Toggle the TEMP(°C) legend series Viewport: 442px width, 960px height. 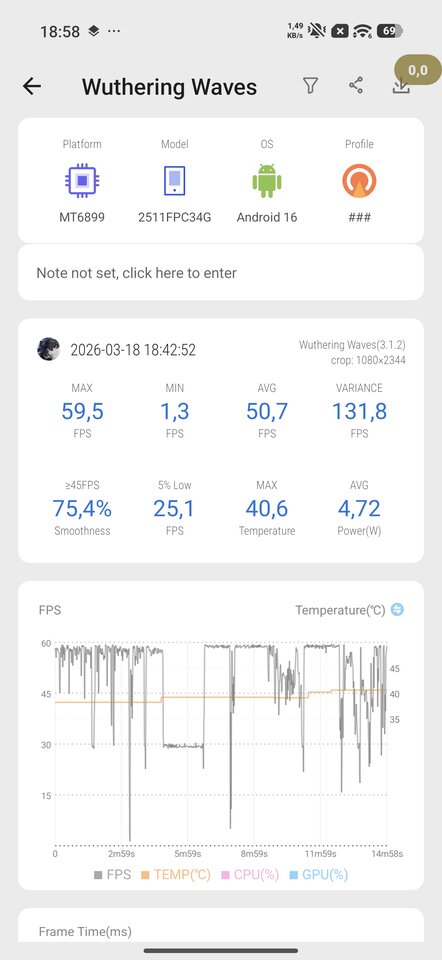(x=176, y=874)
